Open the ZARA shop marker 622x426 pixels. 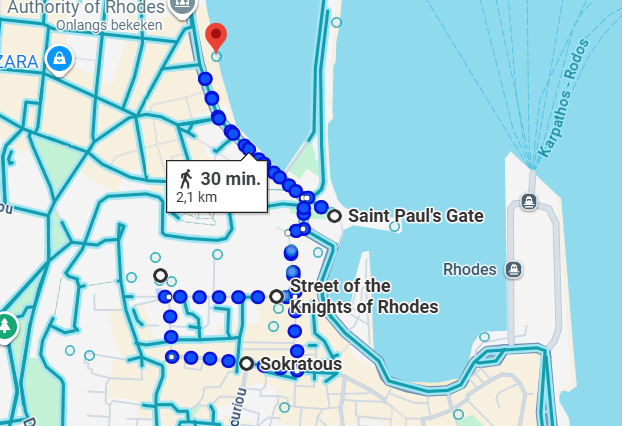(x=60, y=59)
